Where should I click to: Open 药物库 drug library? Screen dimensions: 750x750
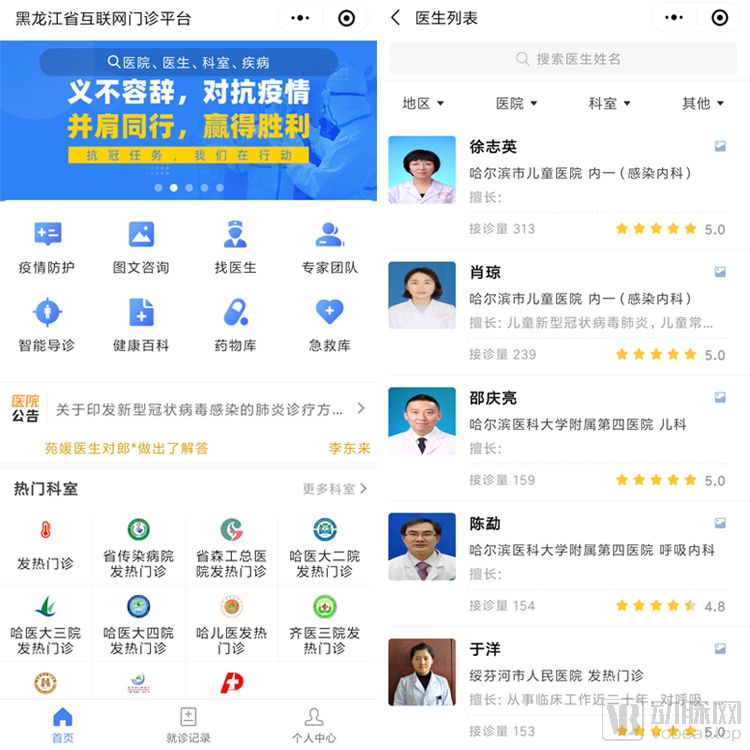pyautogui.click(x=235, y=325)
